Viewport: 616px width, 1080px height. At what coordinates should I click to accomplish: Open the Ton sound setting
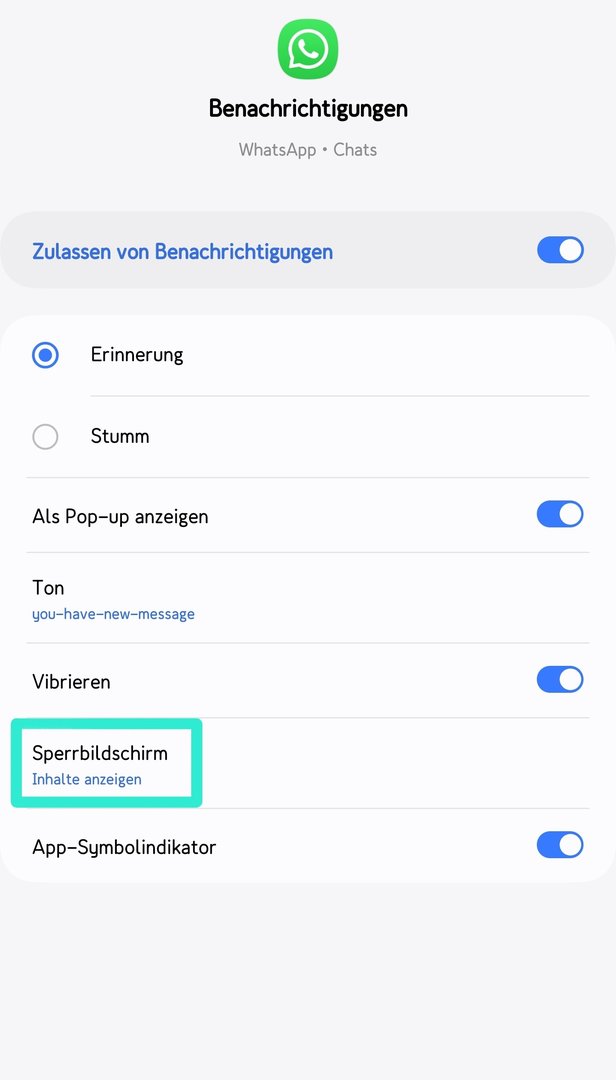(113, 599)
